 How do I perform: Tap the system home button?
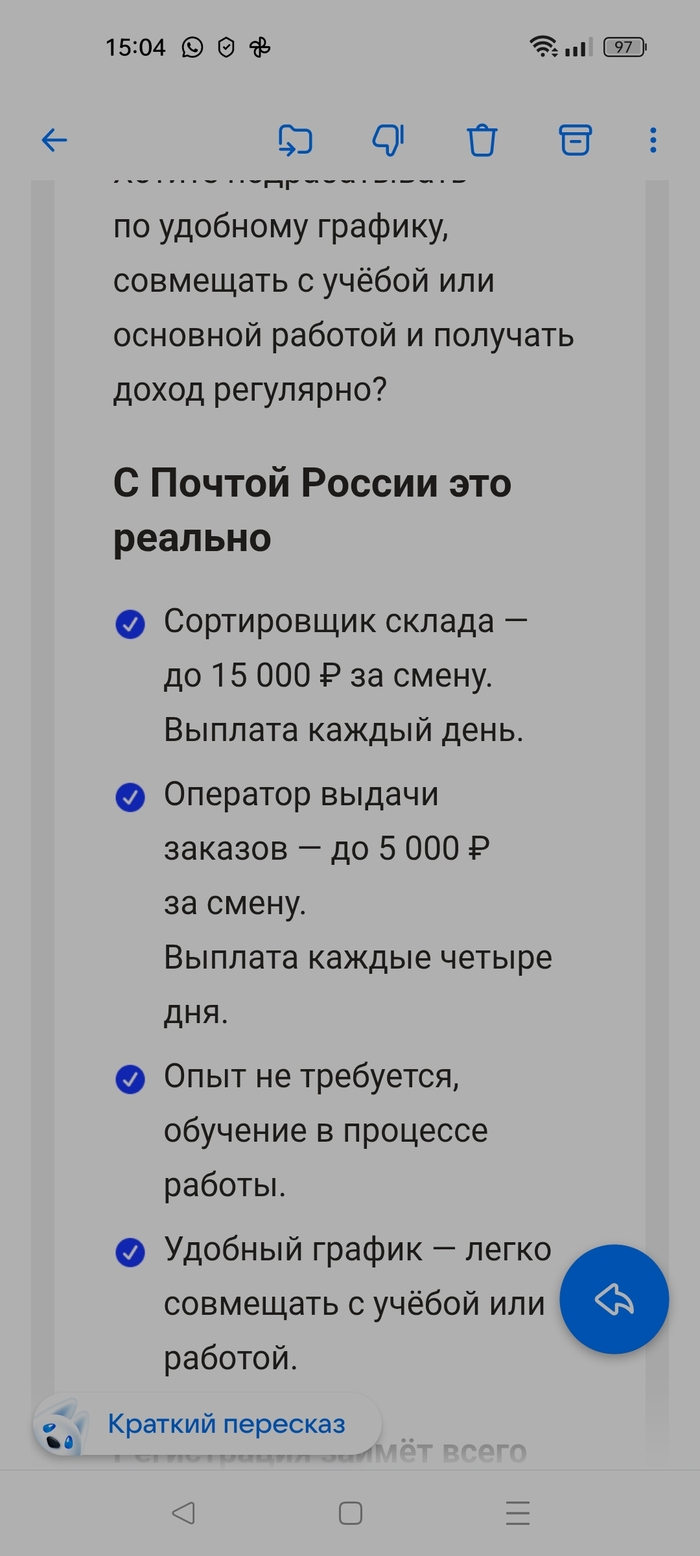[350, 1513]
